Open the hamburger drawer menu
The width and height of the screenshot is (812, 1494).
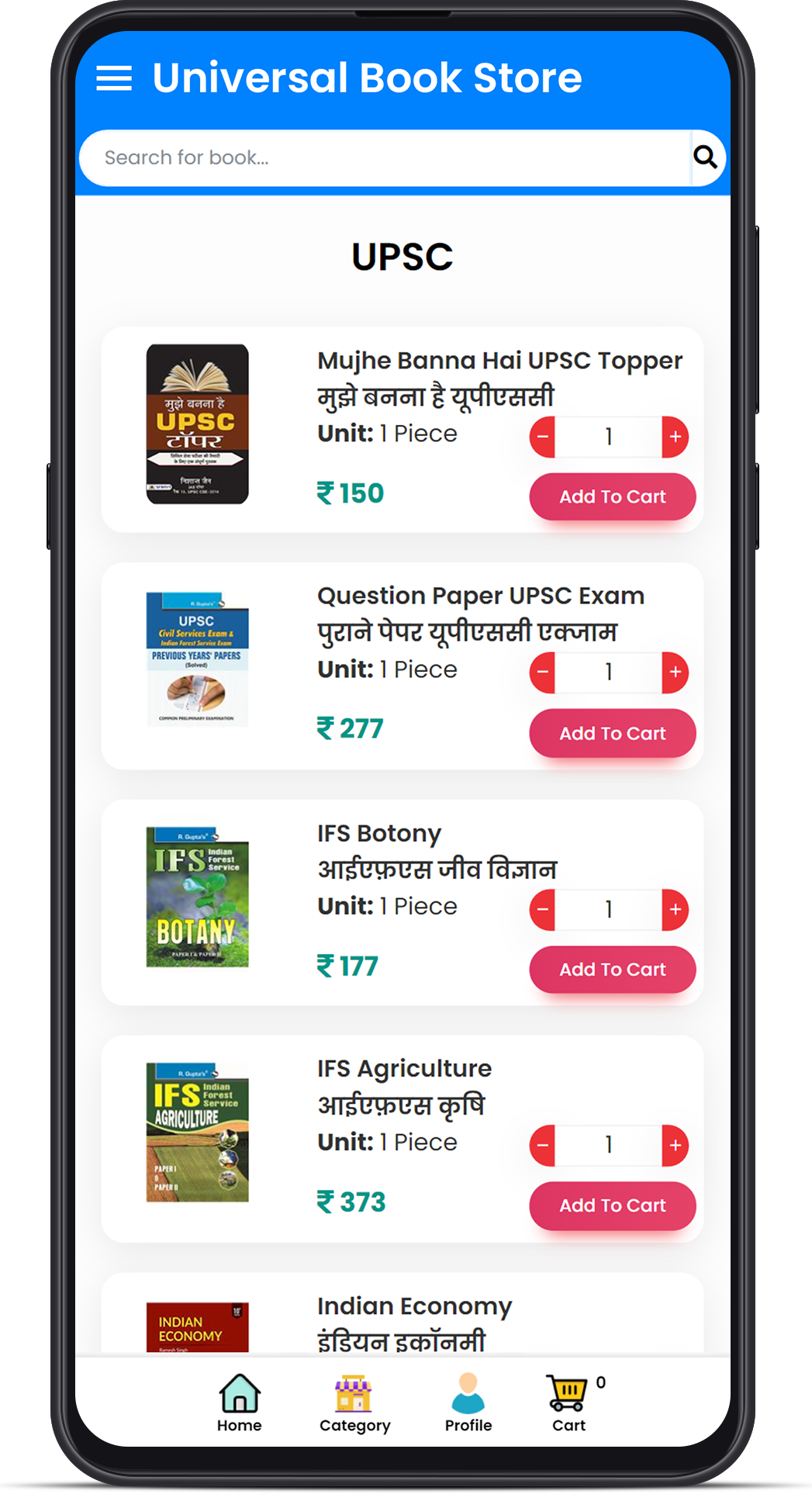(x=114, y=78)
